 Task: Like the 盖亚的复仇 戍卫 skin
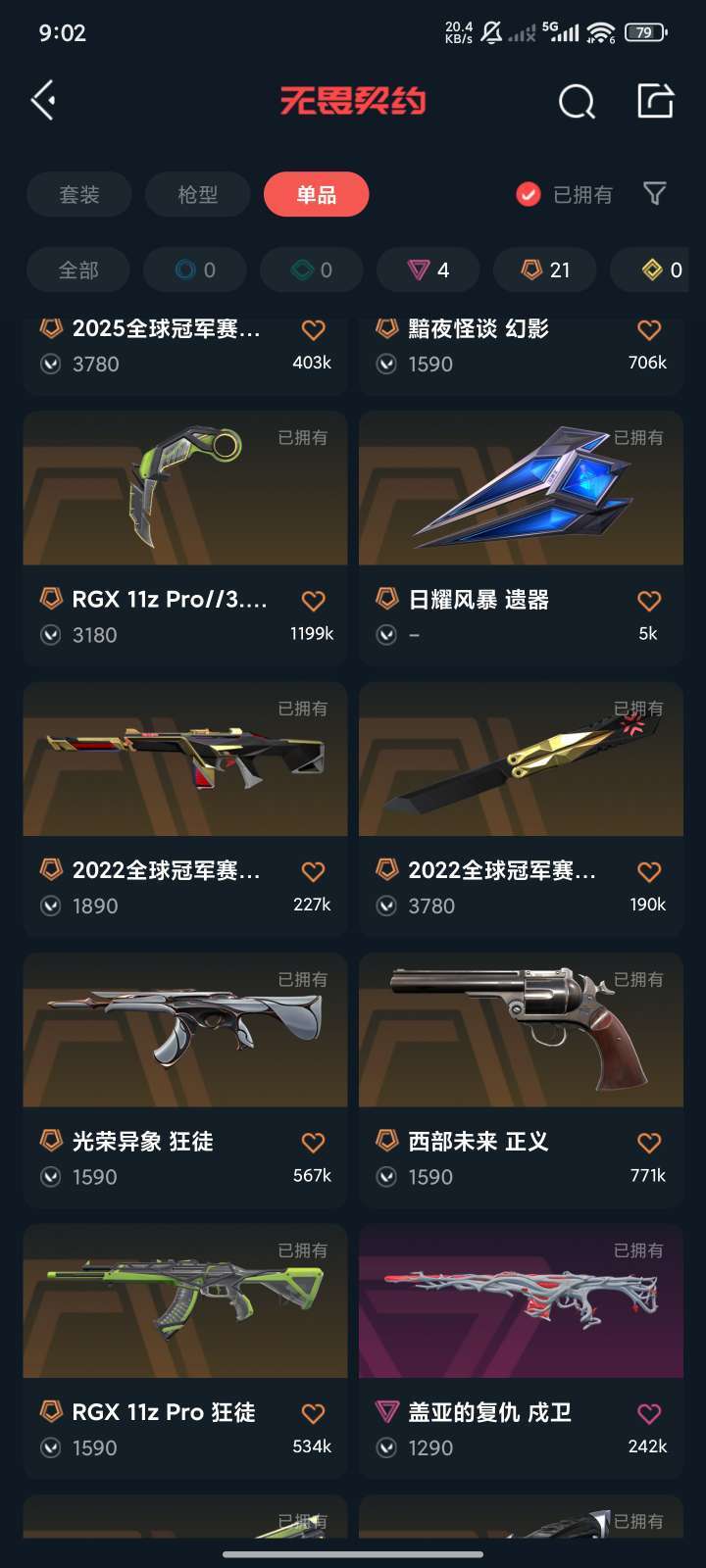pos(649,1413)
